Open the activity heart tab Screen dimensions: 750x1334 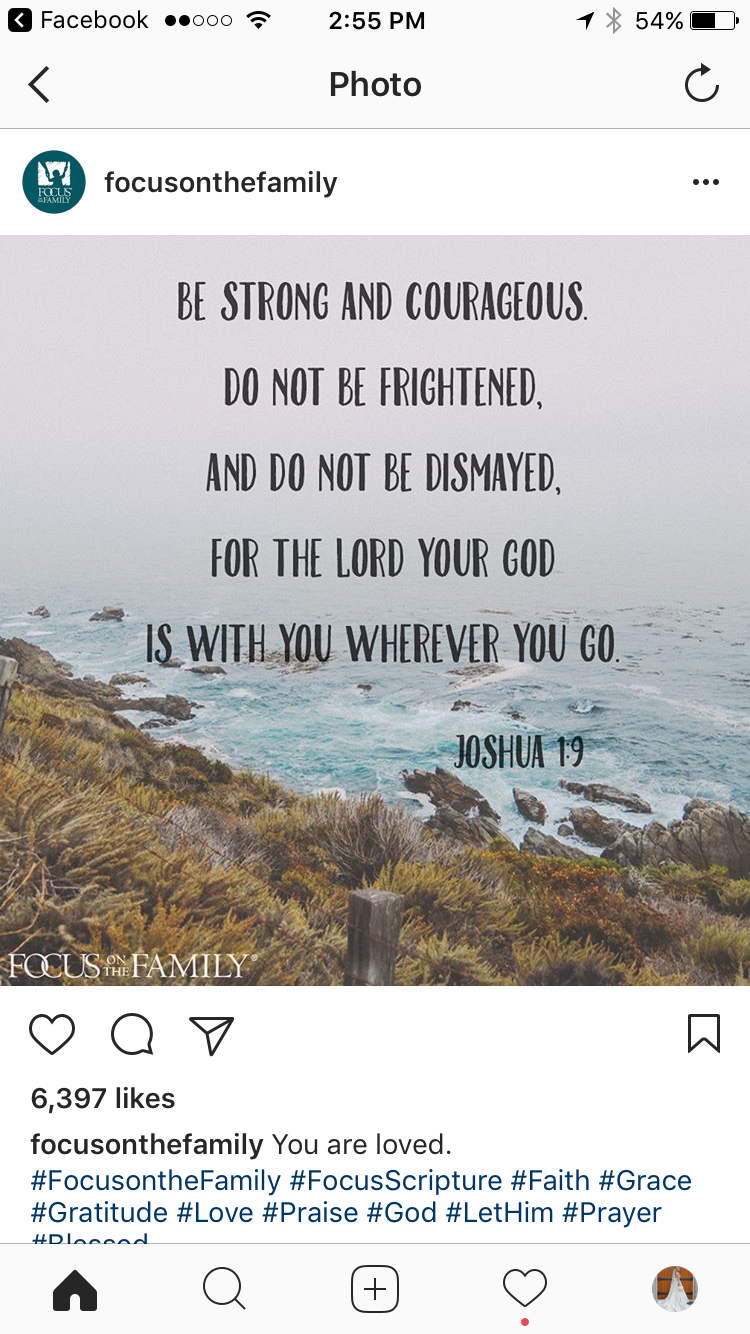pos(525,1289)
